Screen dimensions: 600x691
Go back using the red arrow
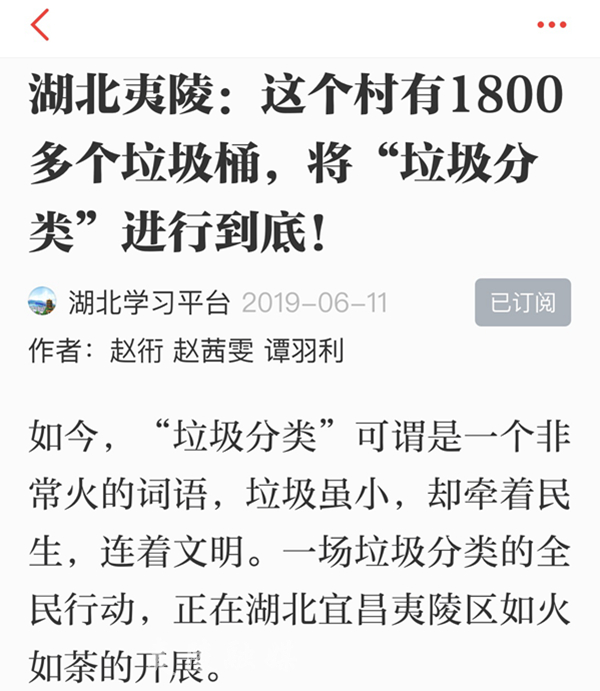coord(40,24)
